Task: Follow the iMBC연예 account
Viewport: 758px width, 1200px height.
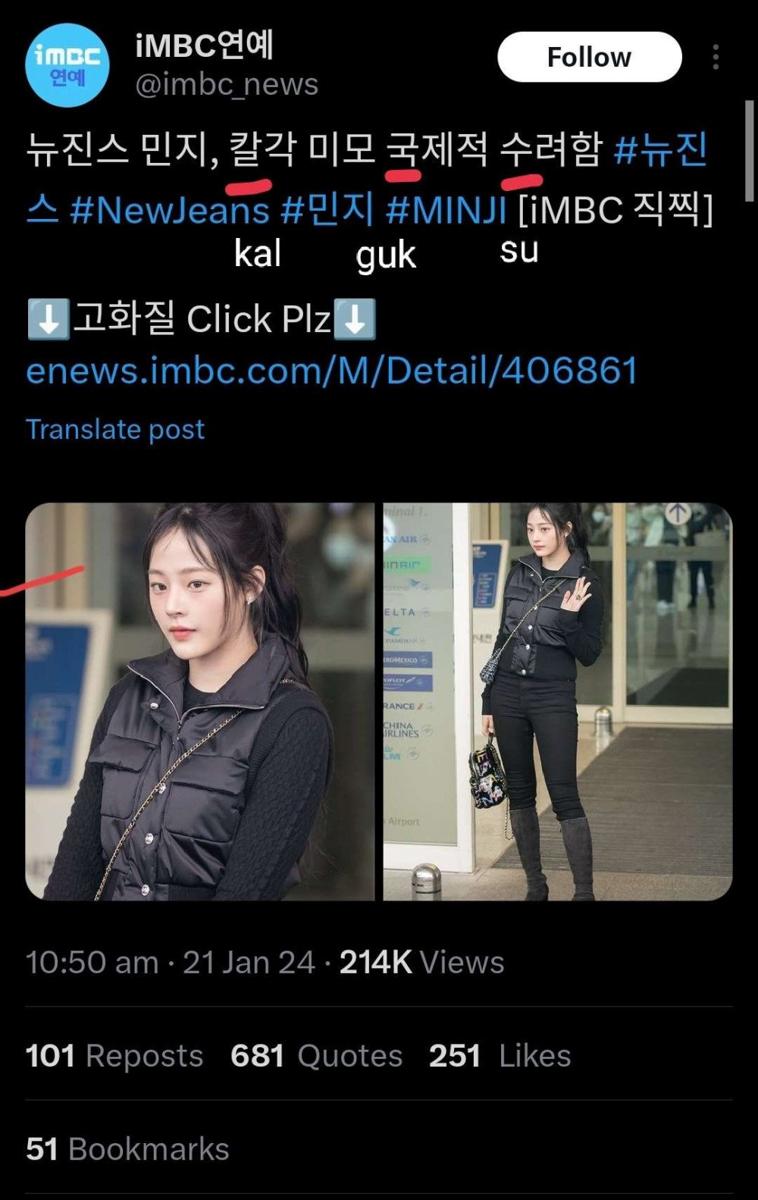Action: pyautogui.click(x=589, y=58)
